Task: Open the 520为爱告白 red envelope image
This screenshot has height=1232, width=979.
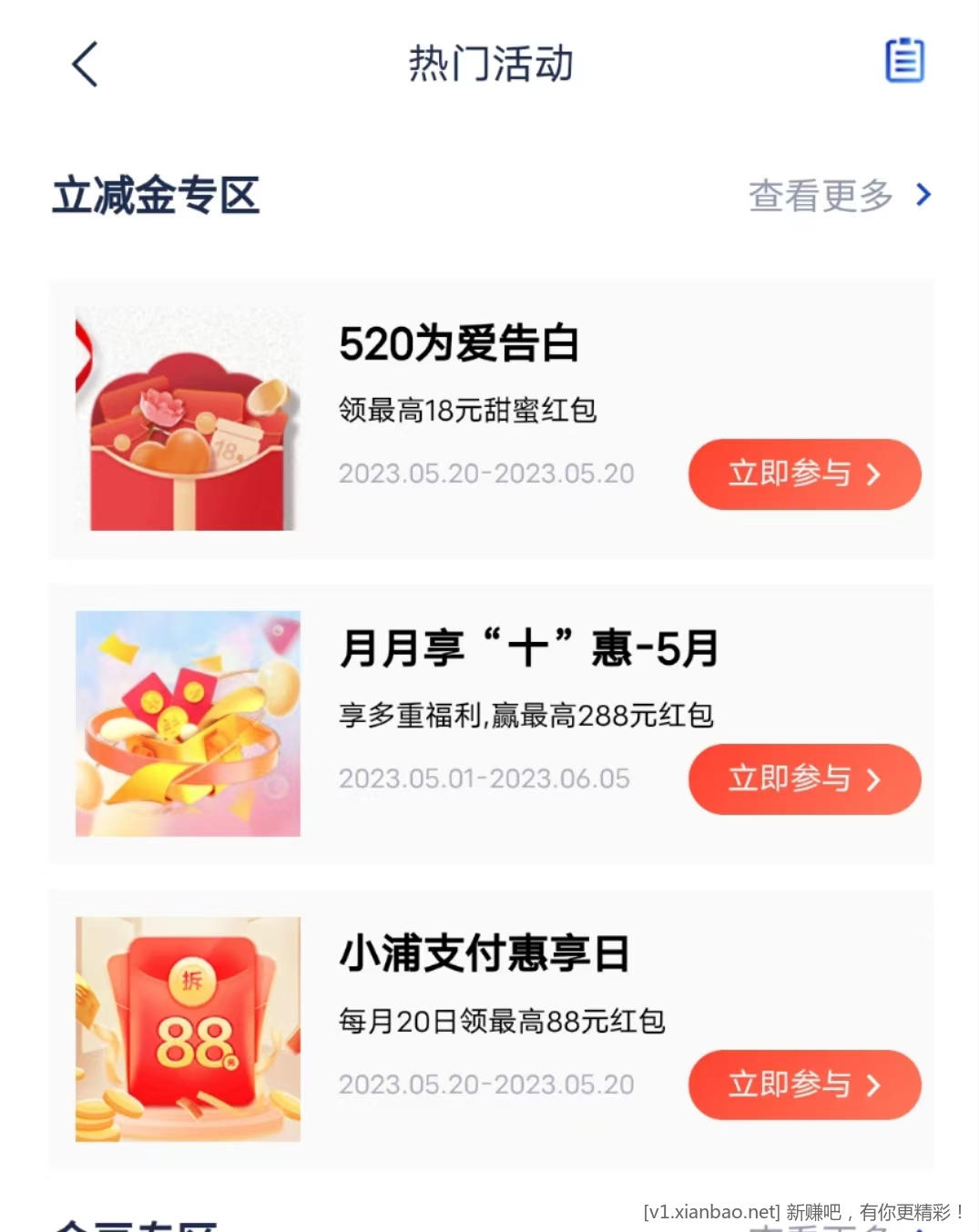Action: 188,420
